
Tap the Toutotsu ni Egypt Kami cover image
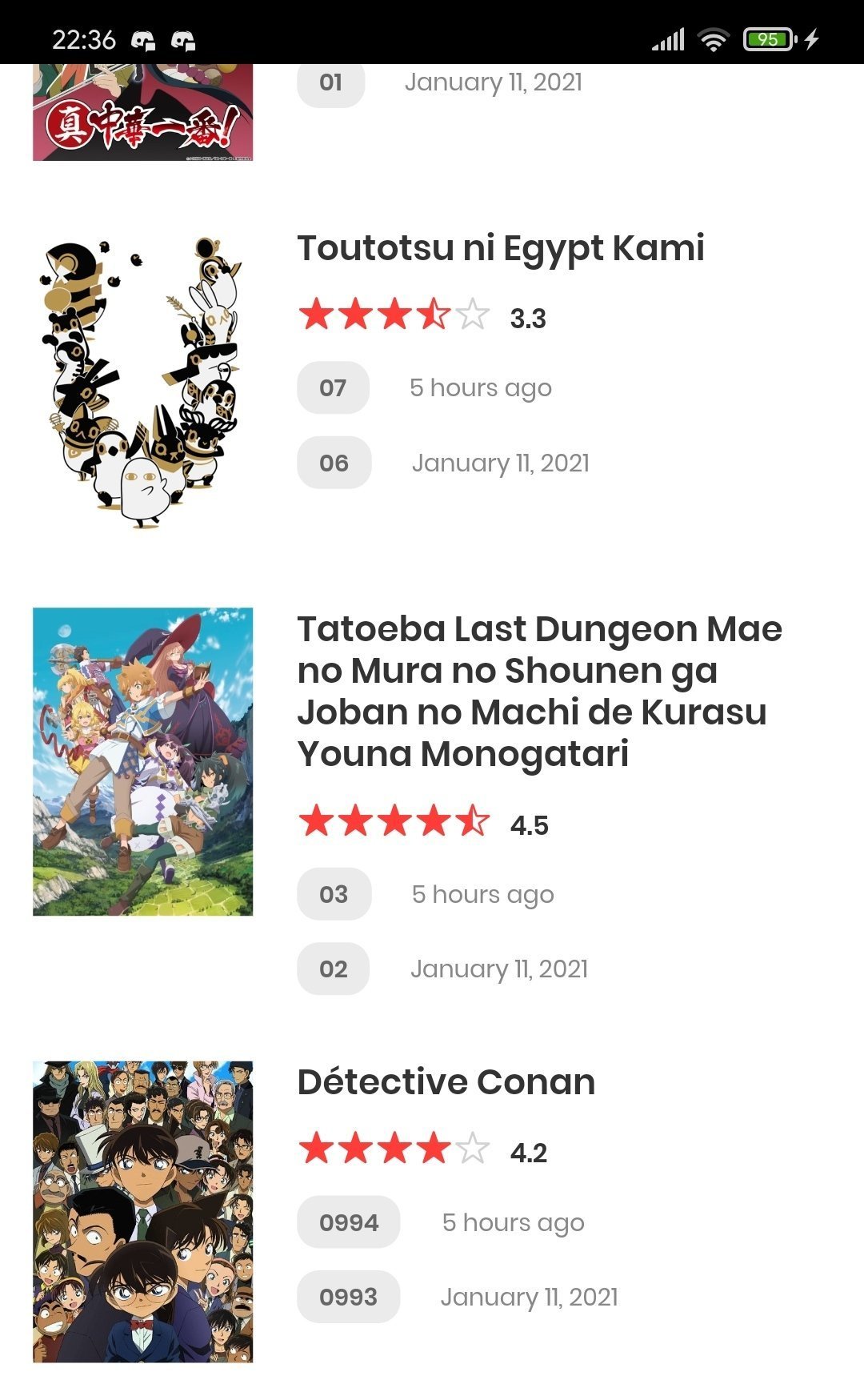(x=142, y=383)
